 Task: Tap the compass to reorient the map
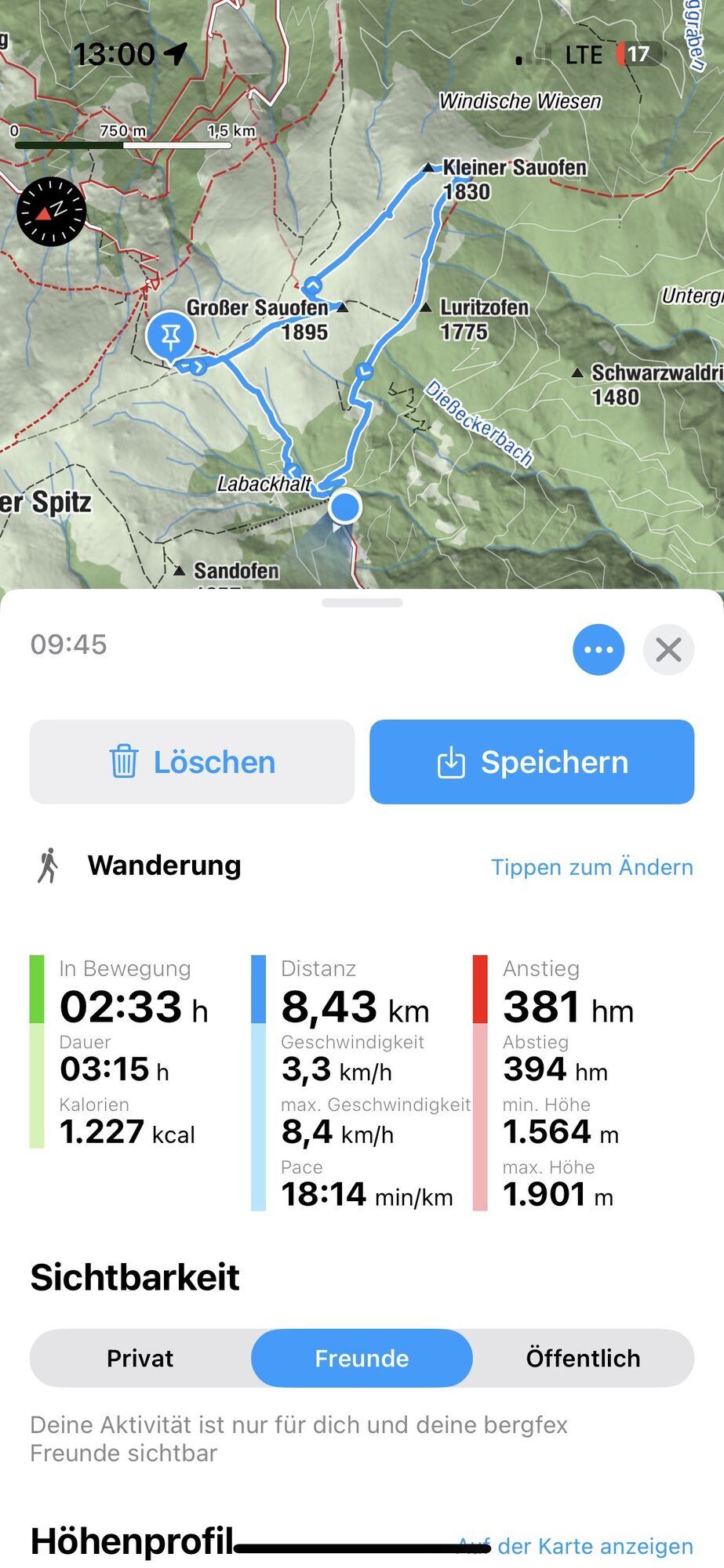coord(52,212)
